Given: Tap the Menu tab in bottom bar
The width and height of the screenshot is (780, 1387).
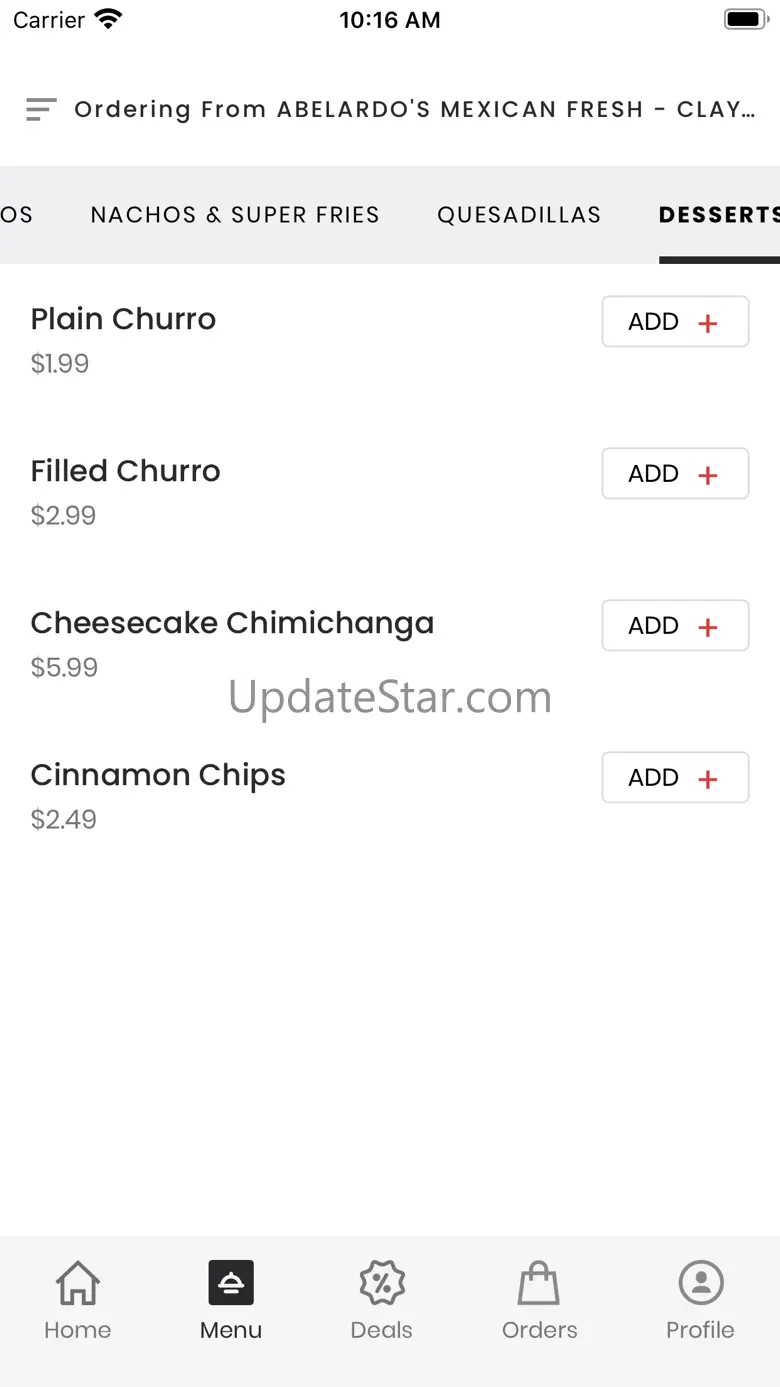Looking at the screenshot, I should coord(231,1300).
